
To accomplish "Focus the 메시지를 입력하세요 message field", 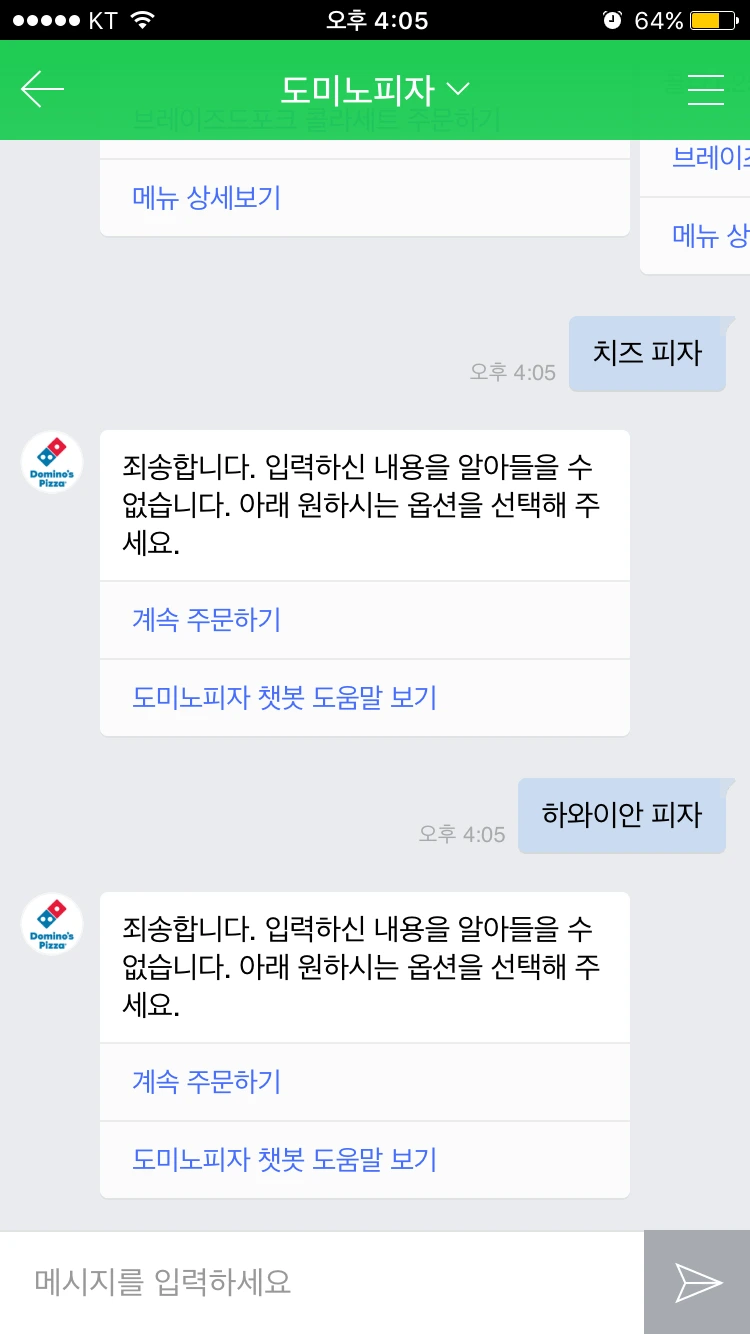I will coord(322,1282).
